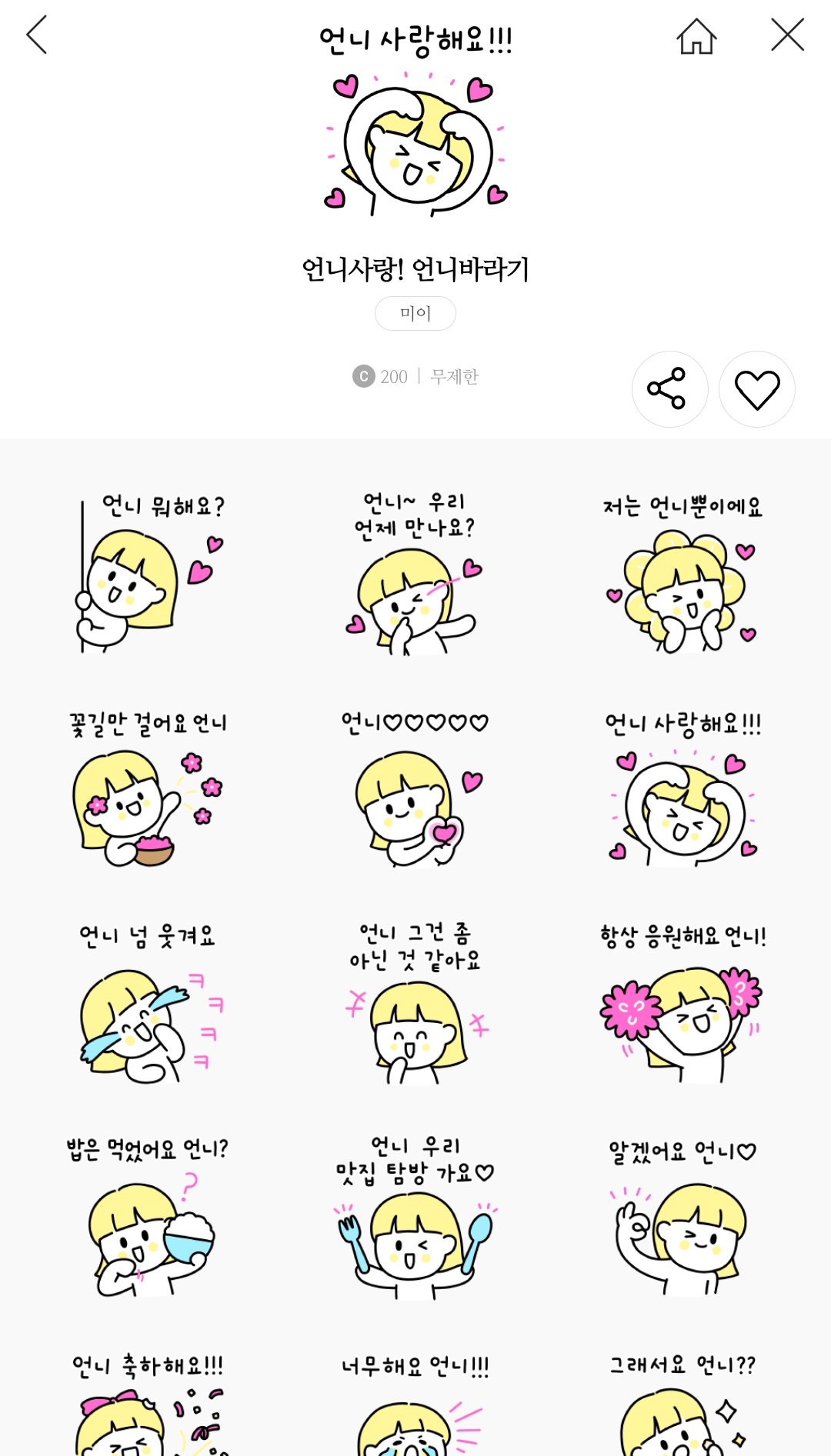Like this sticker pack with heart
The image size is (831, 1456).
click(x=757, y=389)
